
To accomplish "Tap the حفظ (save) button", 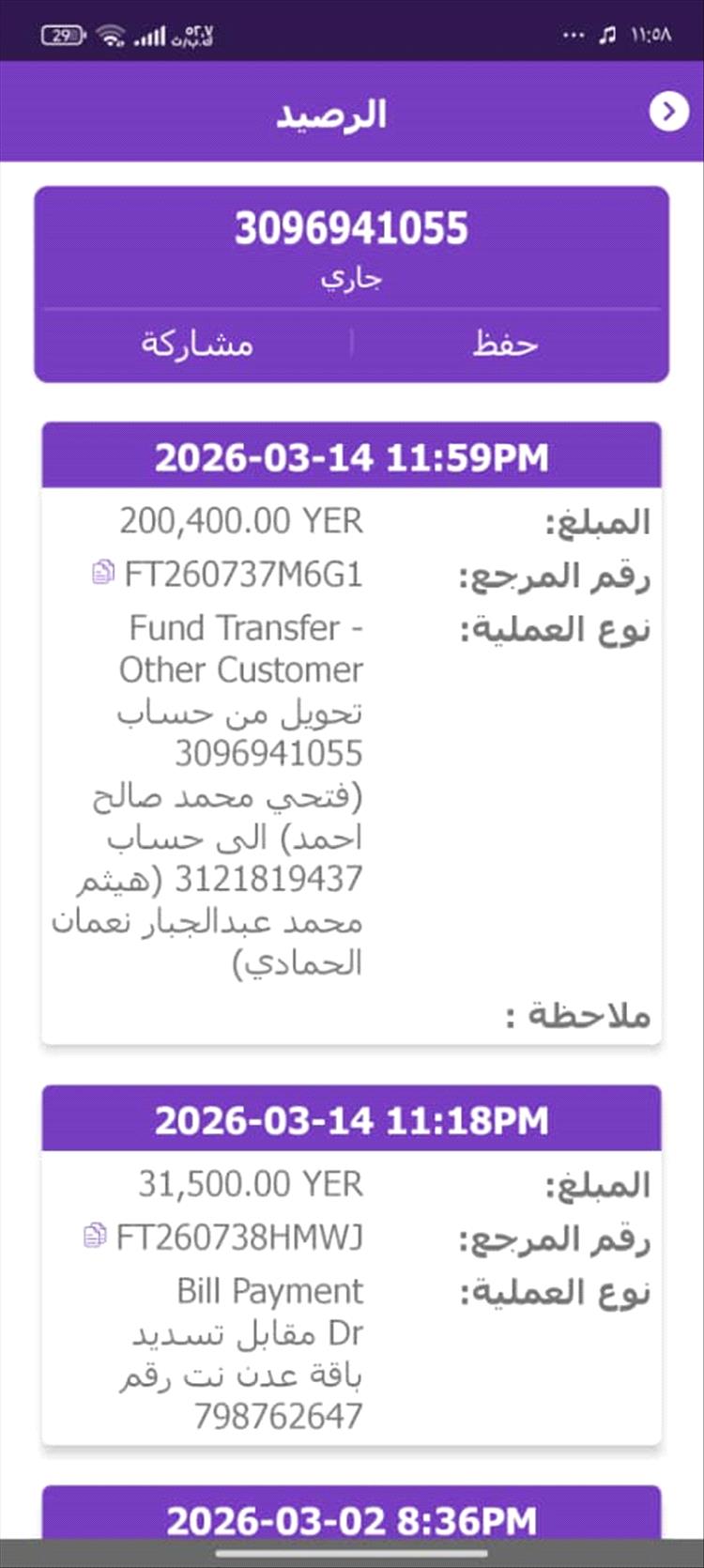I will click(506, 344).
